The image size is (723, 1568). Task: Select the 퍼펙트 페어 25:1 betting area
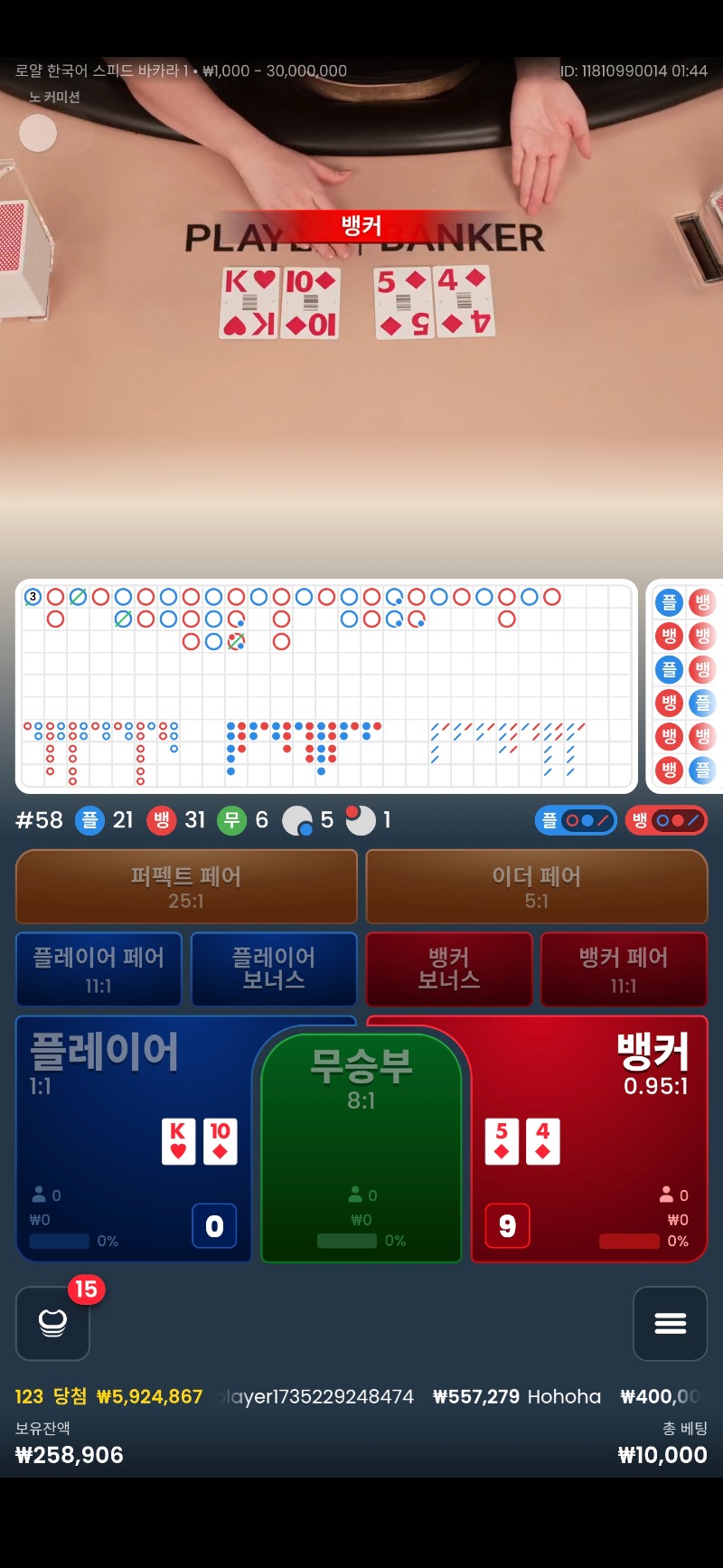point(186,887)
